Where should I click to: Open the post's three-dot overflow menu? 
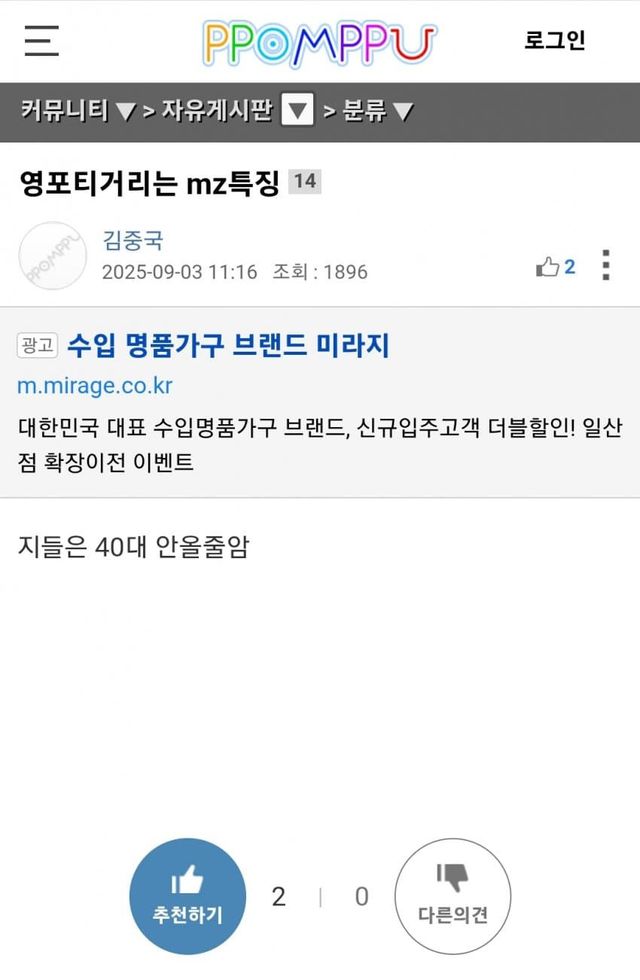point(605,265)
